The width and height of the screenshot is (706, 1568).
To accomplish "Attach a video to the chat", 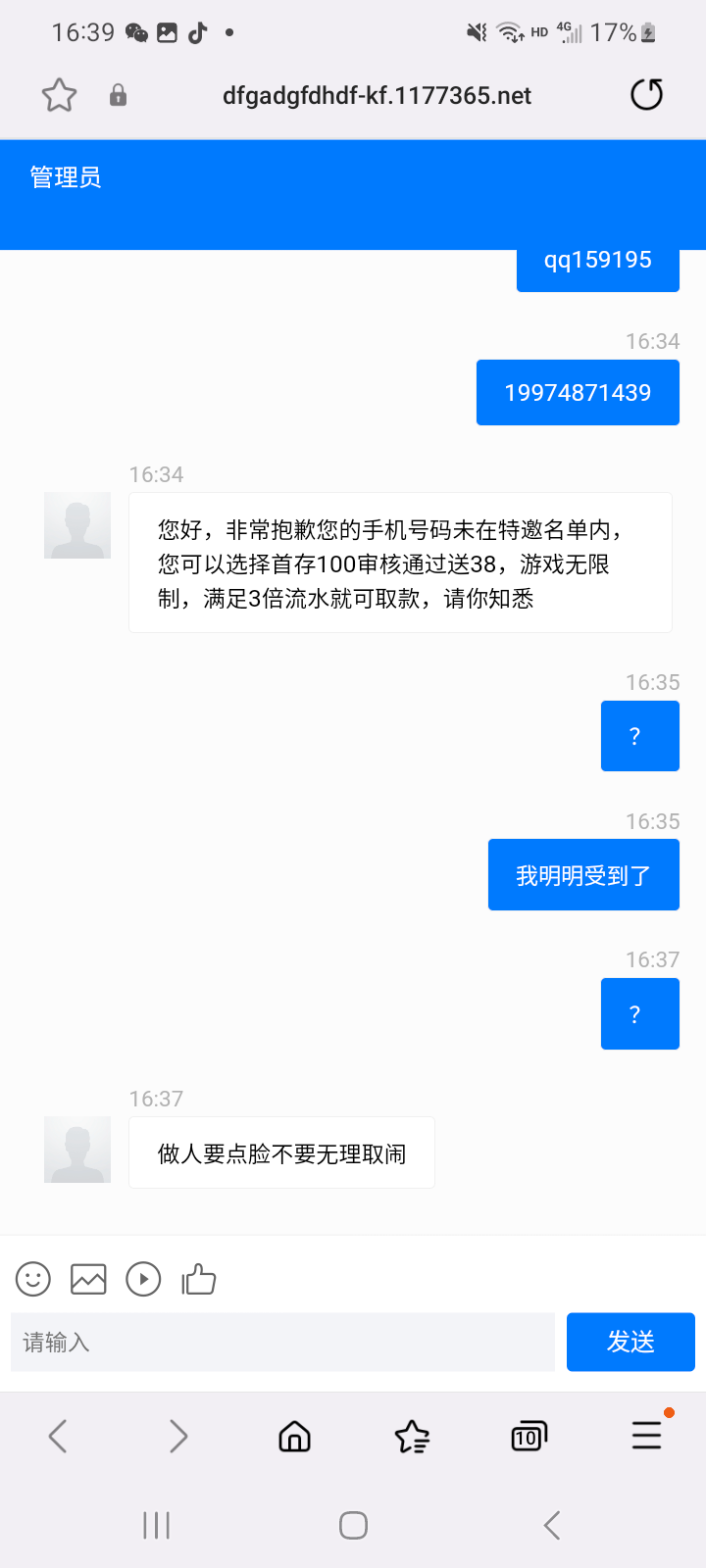I will 143,1279.
